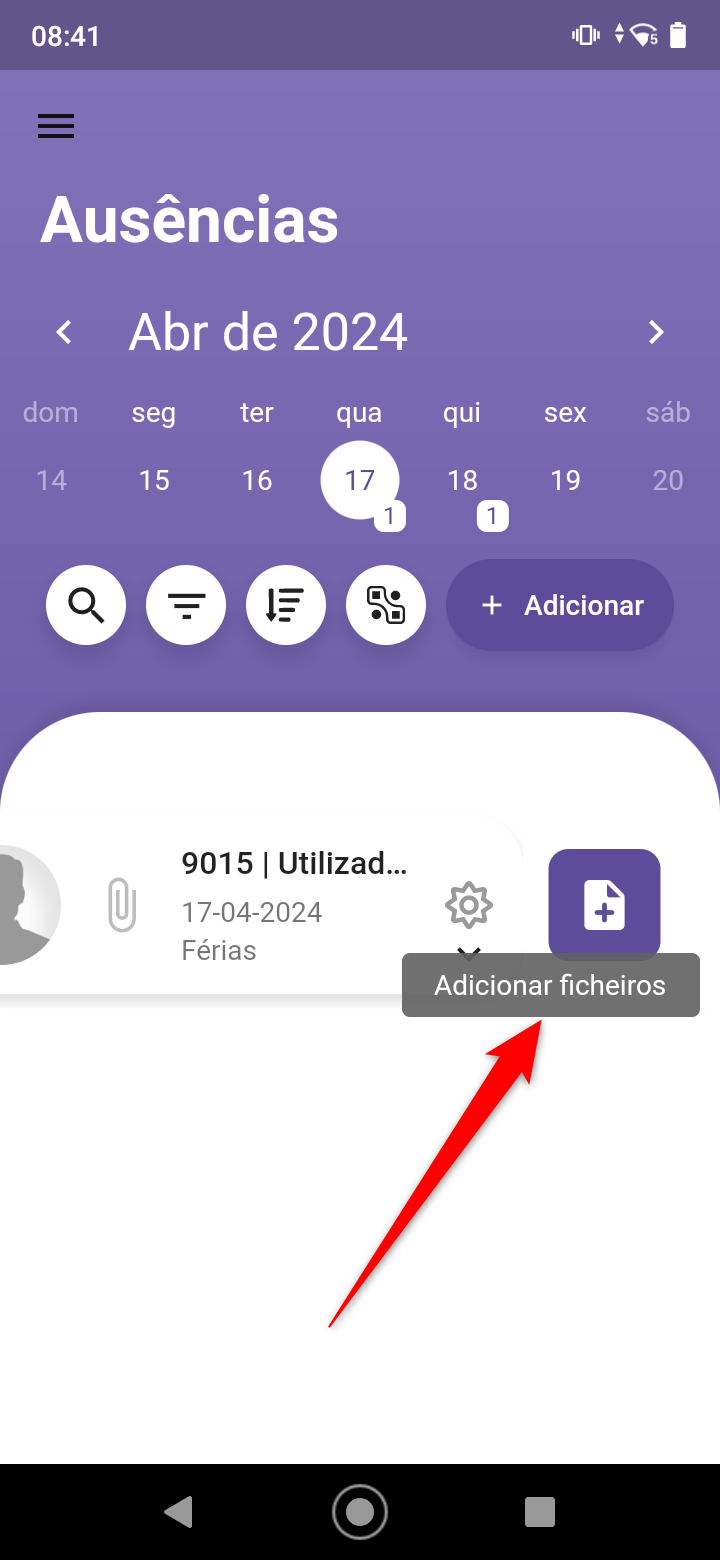Open the filter options
Image resolution: width=720 pixels, height=1560 pixels.
tap(186, 605)
